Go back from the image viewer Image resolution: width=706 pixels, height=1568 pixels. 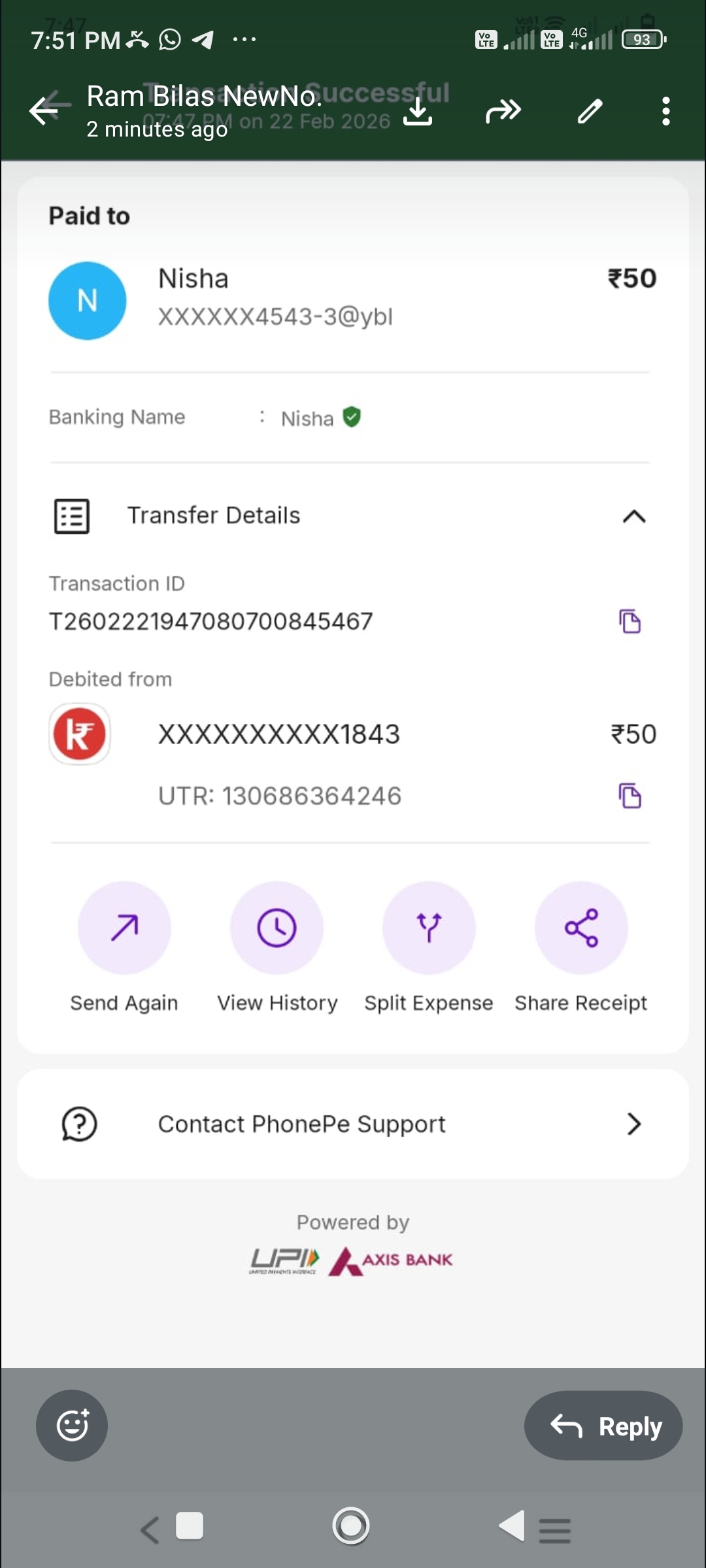pos(46,110)
